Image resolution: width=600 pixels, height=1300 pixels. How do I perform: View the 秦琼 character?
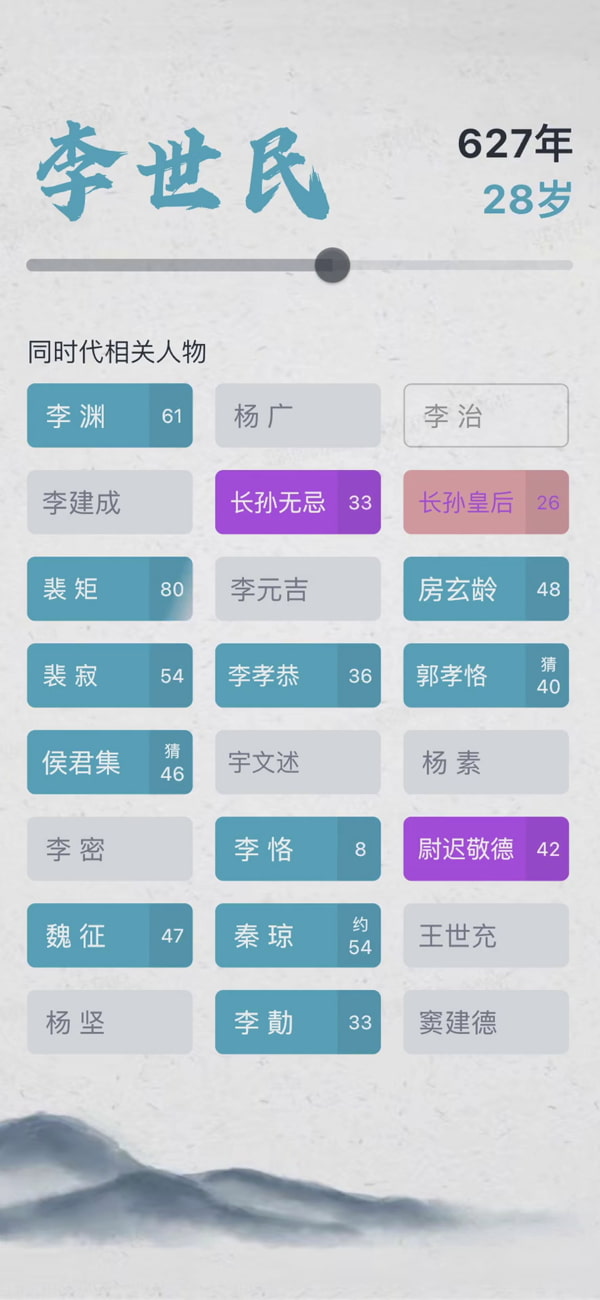pos(298,936)
